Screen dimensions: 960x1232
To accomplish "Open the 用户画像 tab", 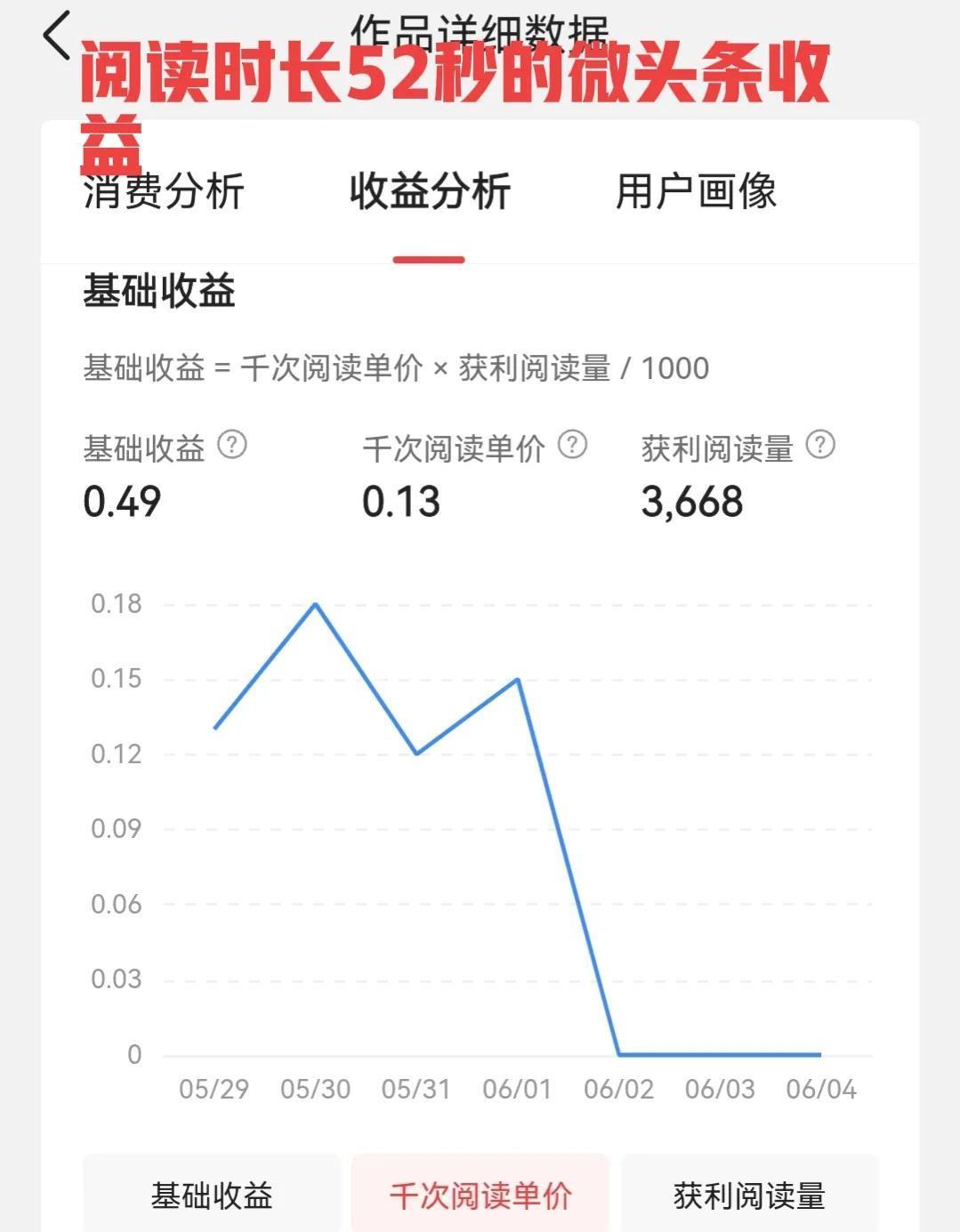I will [x=696, y=192].
